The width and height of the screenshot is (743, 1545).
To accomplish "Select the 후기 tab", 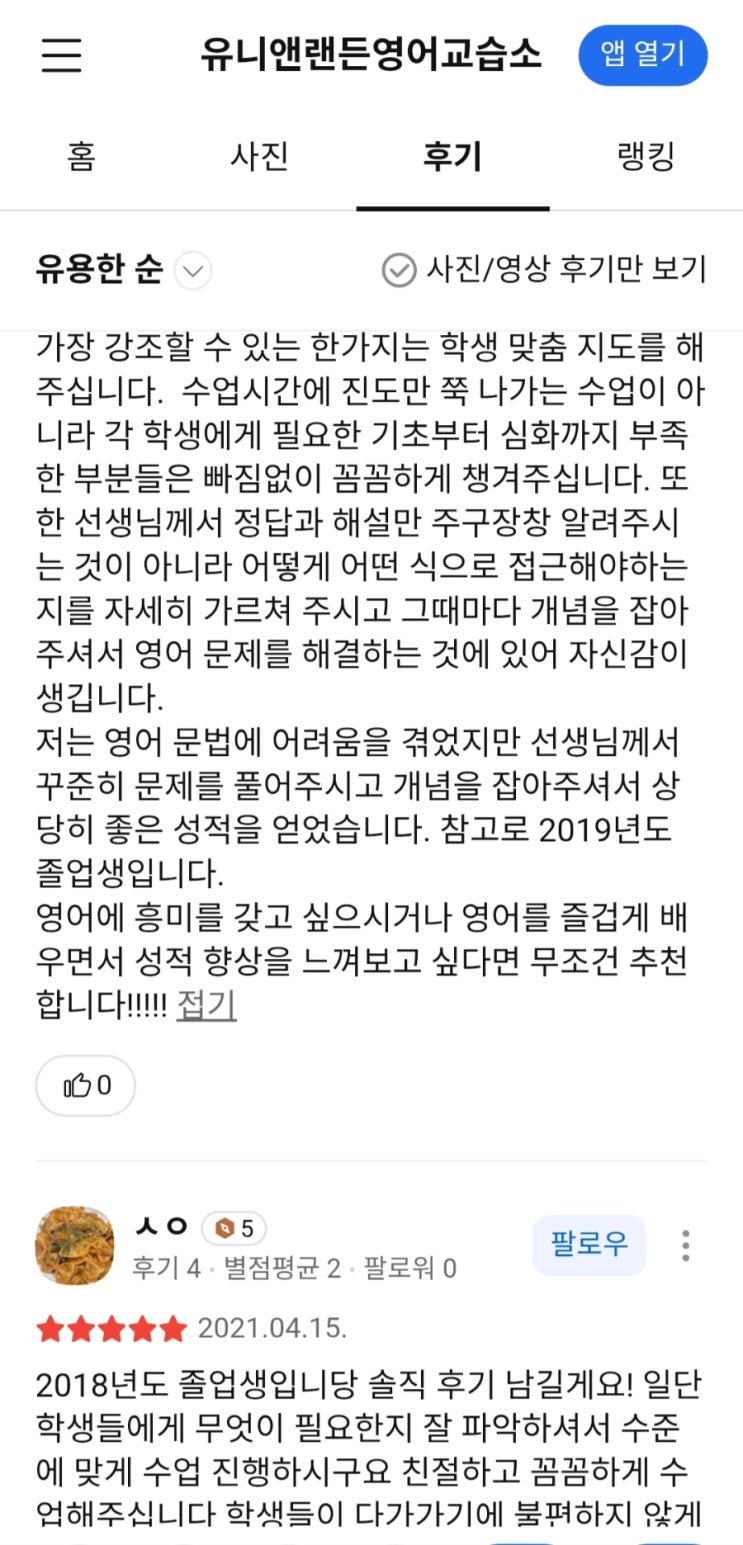I will coord(452,157).
